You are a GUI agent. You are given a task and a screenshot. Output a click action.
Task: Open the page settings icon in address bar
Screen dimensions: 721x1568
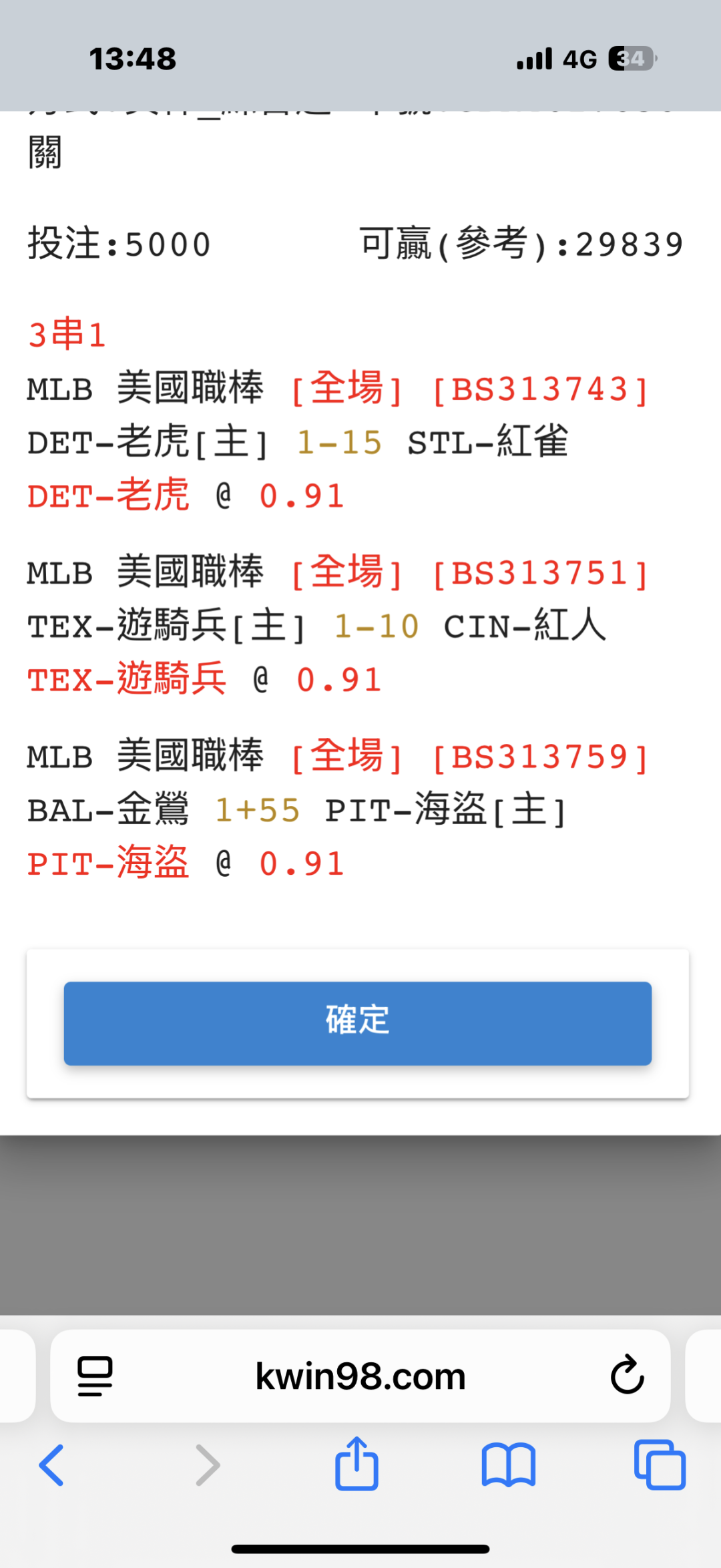(95, 1376)
